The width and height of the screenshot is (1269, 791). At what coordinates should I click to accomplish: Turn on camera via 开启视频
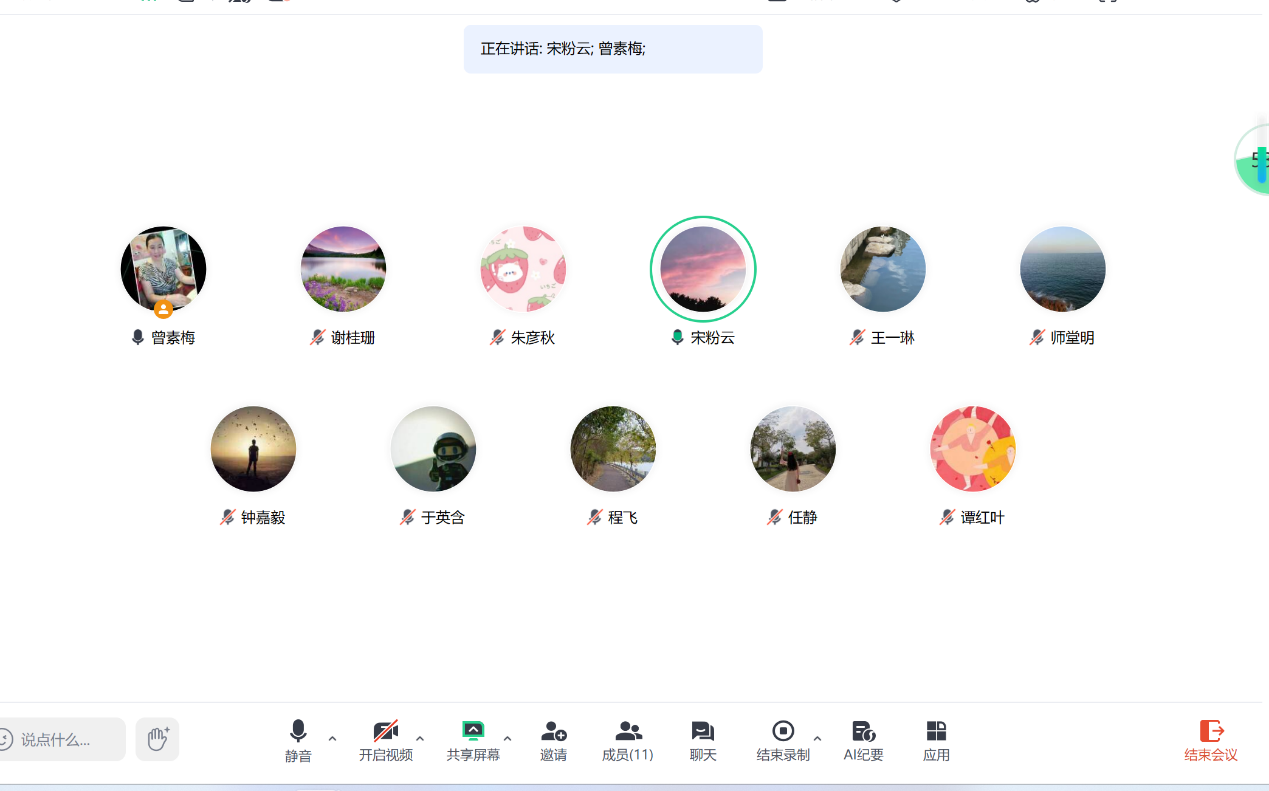click(386, 740)
